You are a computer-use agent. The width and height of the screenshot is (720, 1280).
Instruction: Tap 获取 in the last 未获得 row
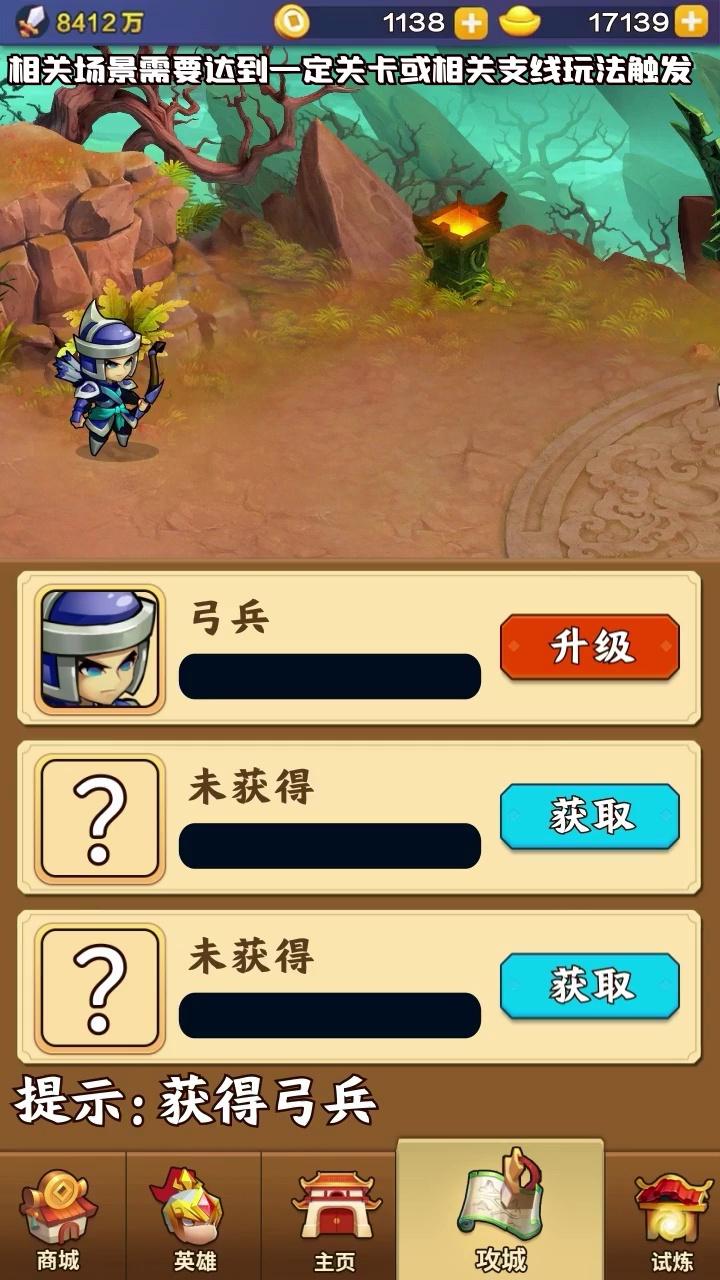point(590,986)
